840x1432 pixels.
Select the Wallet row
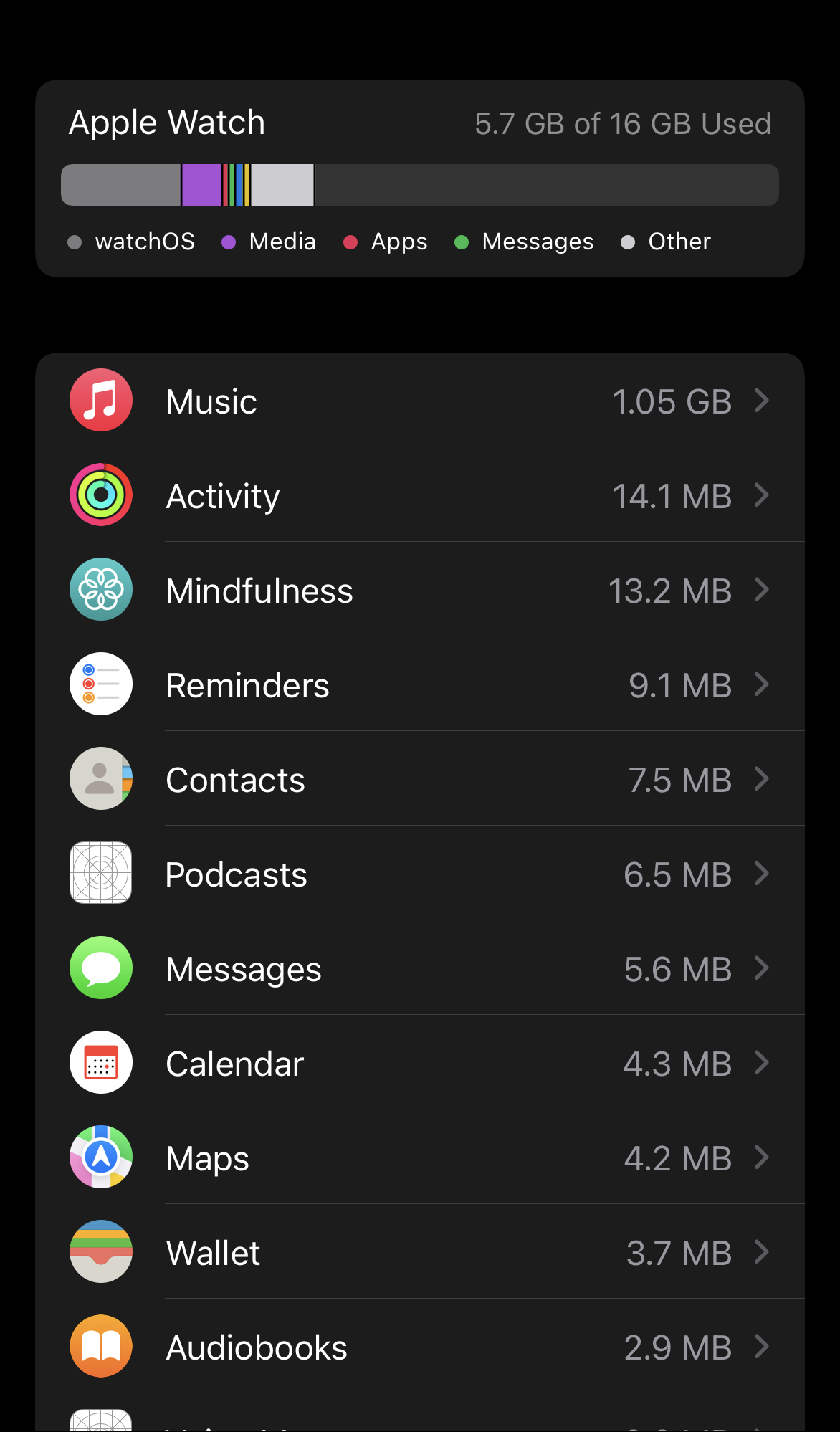pos(420,1253)
